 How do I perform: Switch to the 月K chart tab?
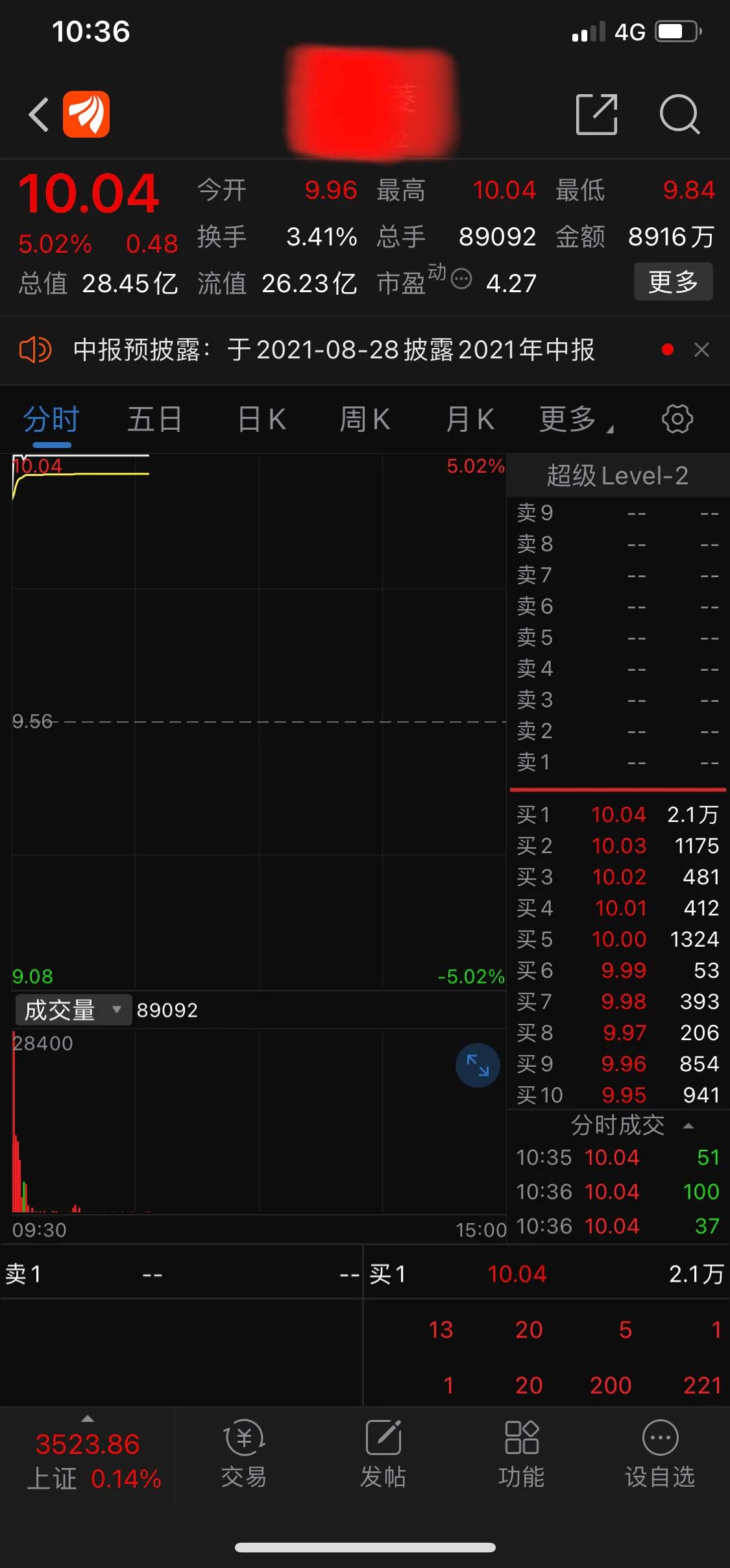[x=470, y=419]
